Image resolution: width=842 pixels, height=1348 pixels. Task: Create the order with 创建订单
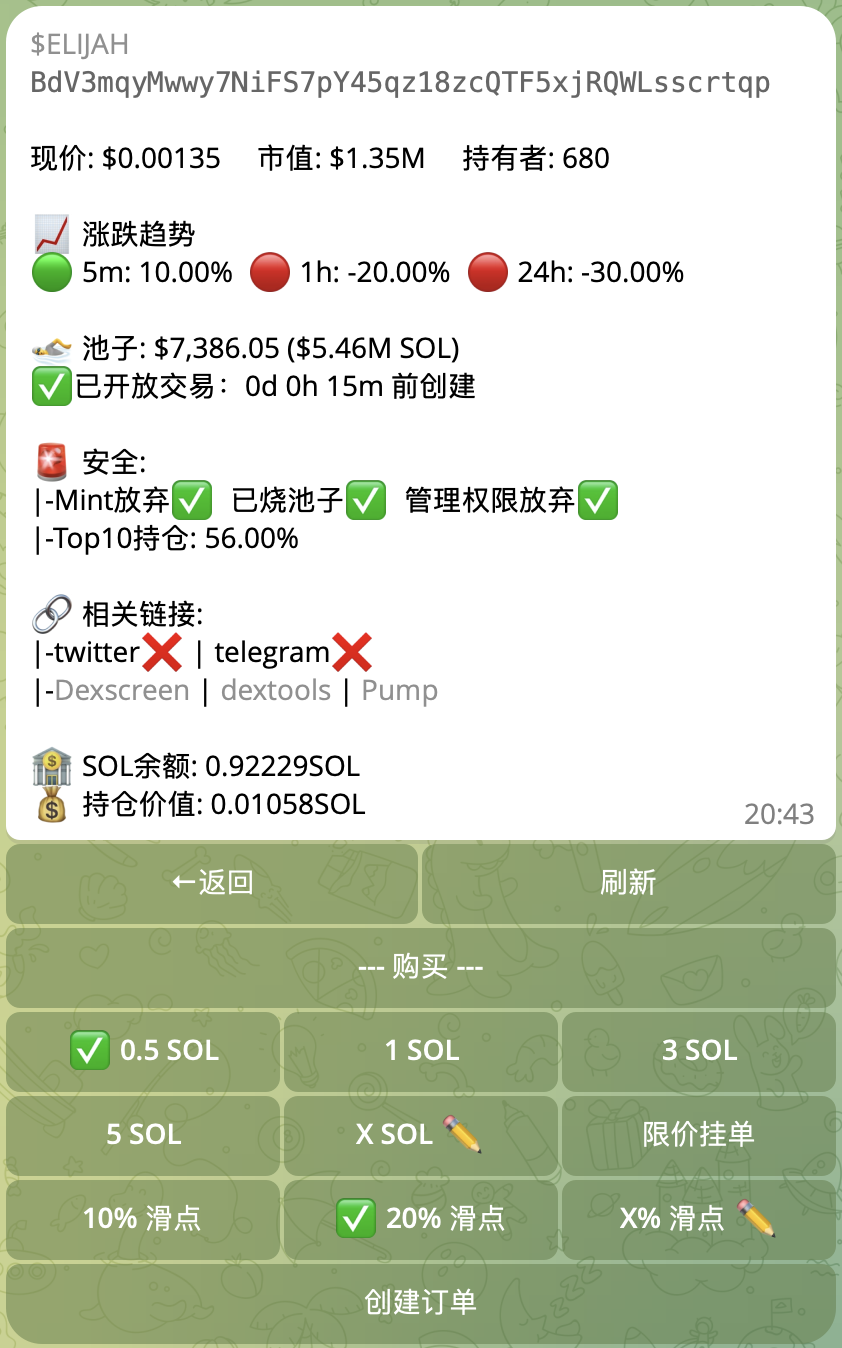[421, 1302]
